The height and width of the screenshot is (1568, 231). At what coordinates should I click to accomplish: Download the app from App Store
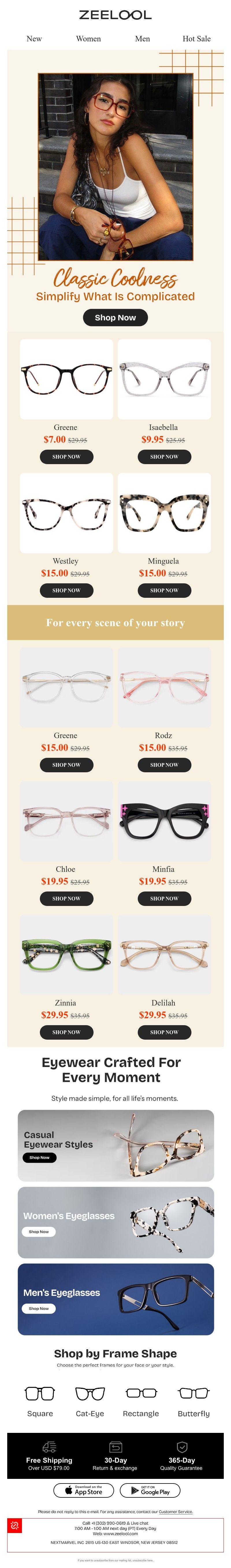pyautogui.click(x=84, y=1490)
